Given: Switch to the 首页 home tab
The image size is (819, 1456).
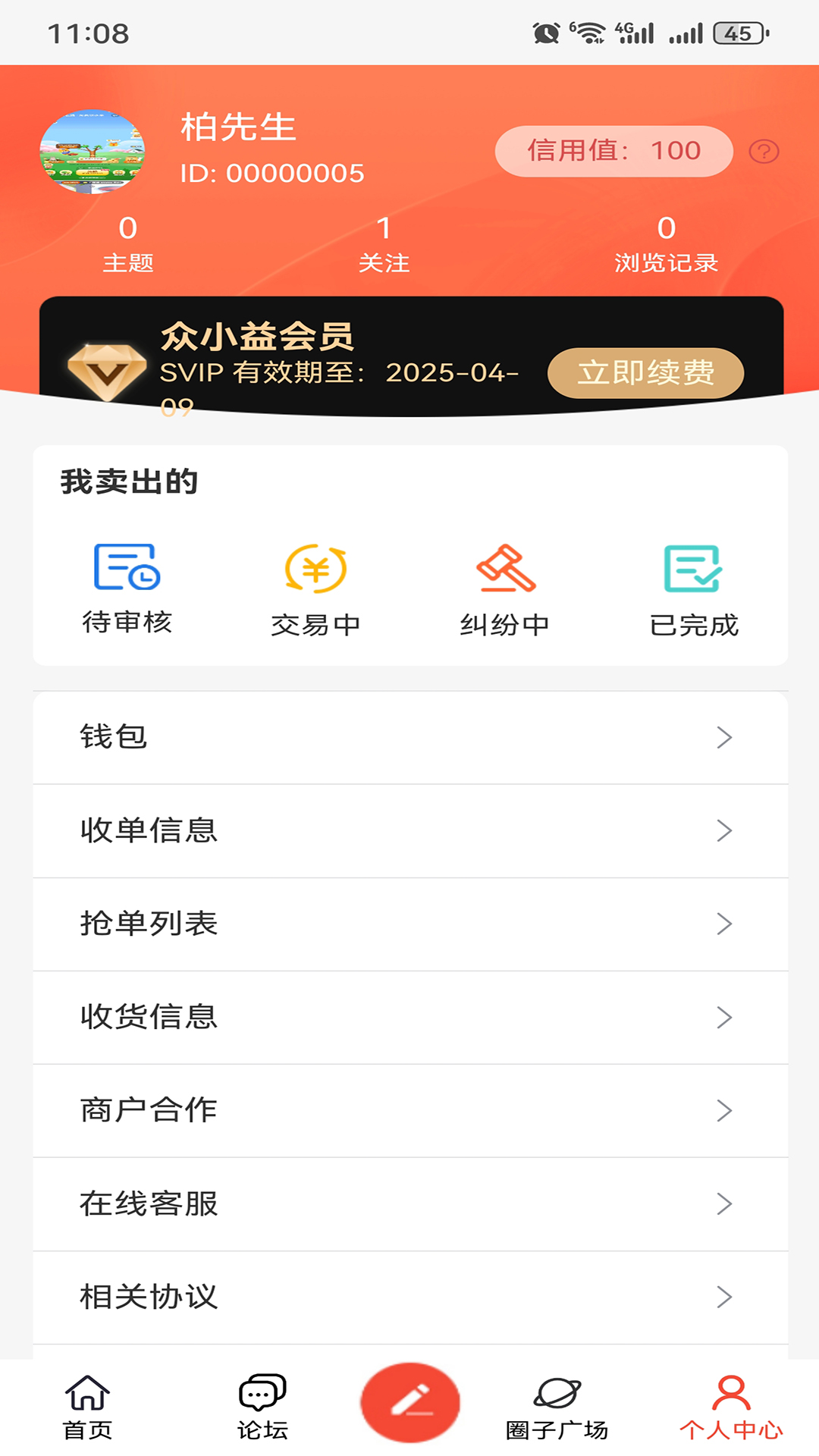Looking at the screenshot, I should (87, 1408).
